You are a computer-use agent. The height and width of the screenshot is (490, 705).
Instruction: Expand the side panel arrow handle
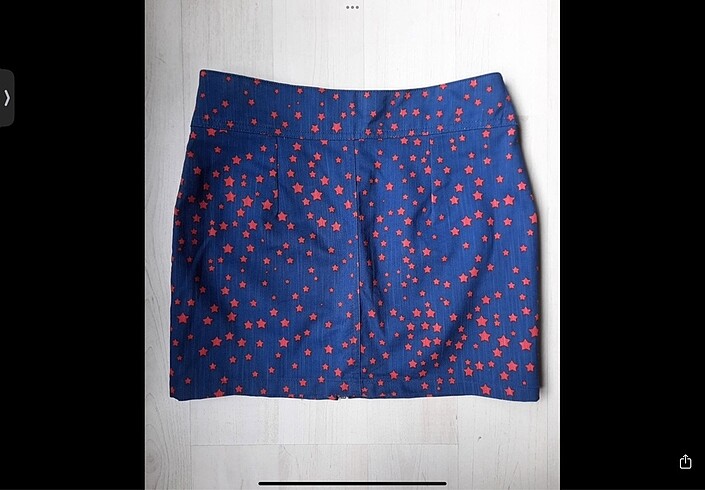click(x=7, y=98)
